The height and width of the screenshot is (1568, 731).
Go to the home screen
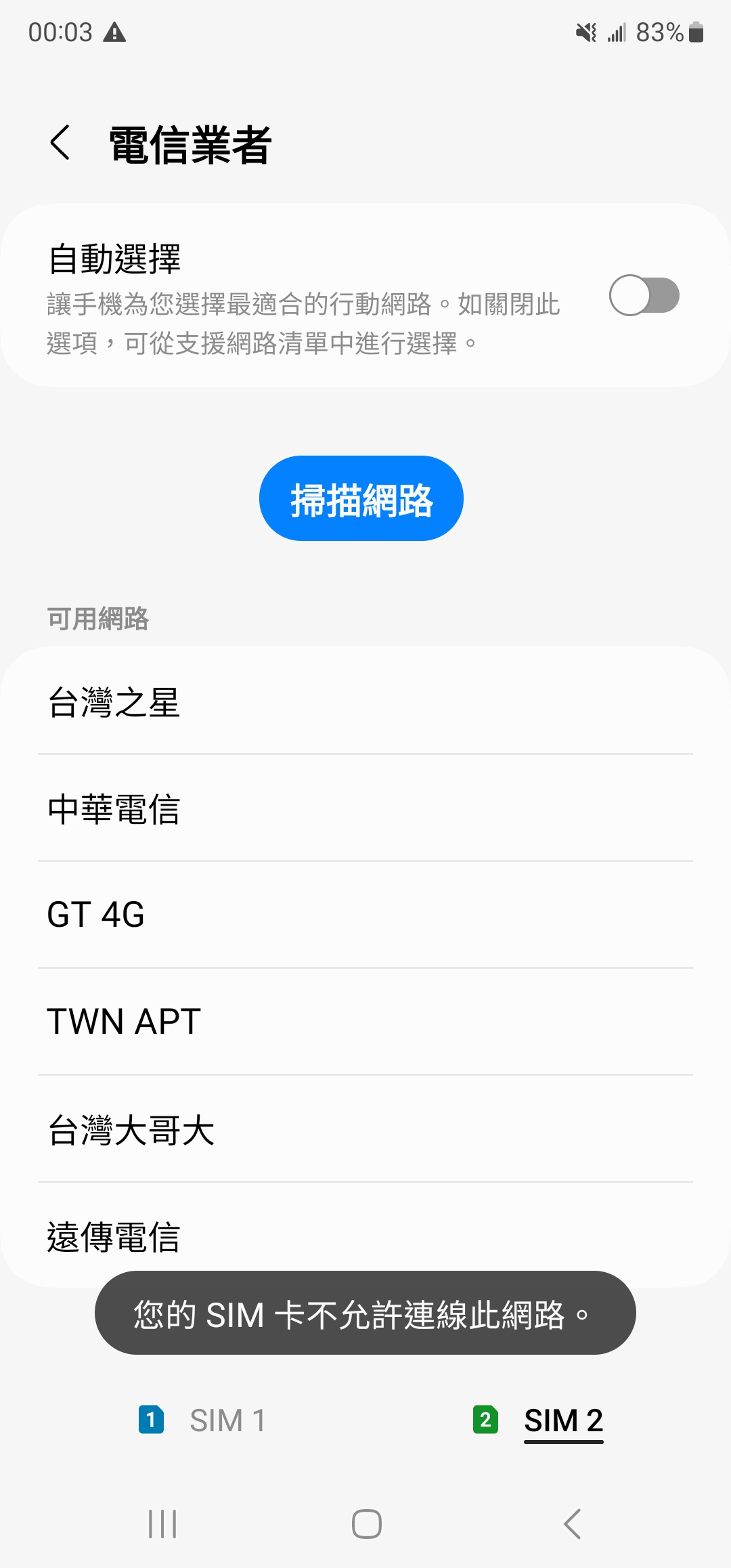[366, 1524]
